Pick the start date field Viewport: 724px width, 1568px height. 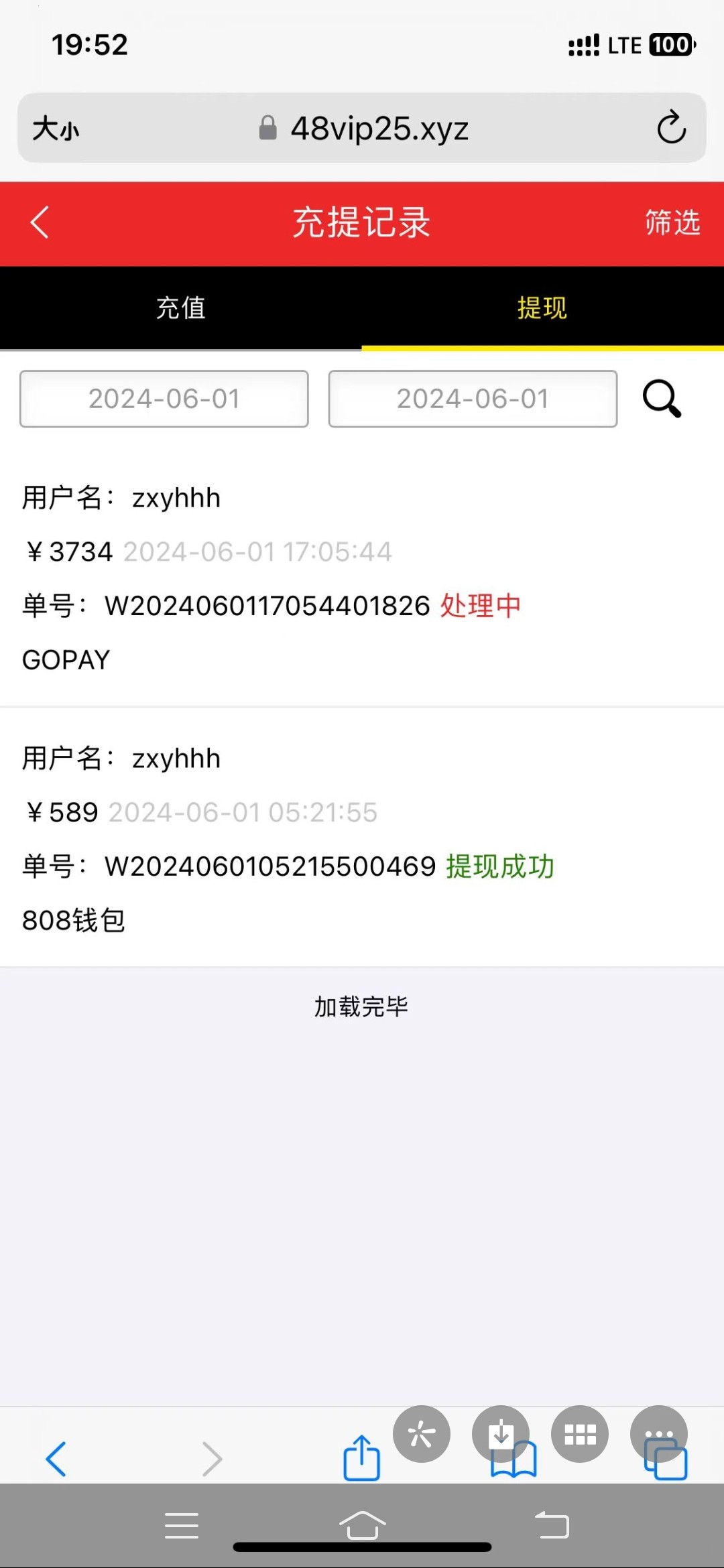click(x=164, y=399)
